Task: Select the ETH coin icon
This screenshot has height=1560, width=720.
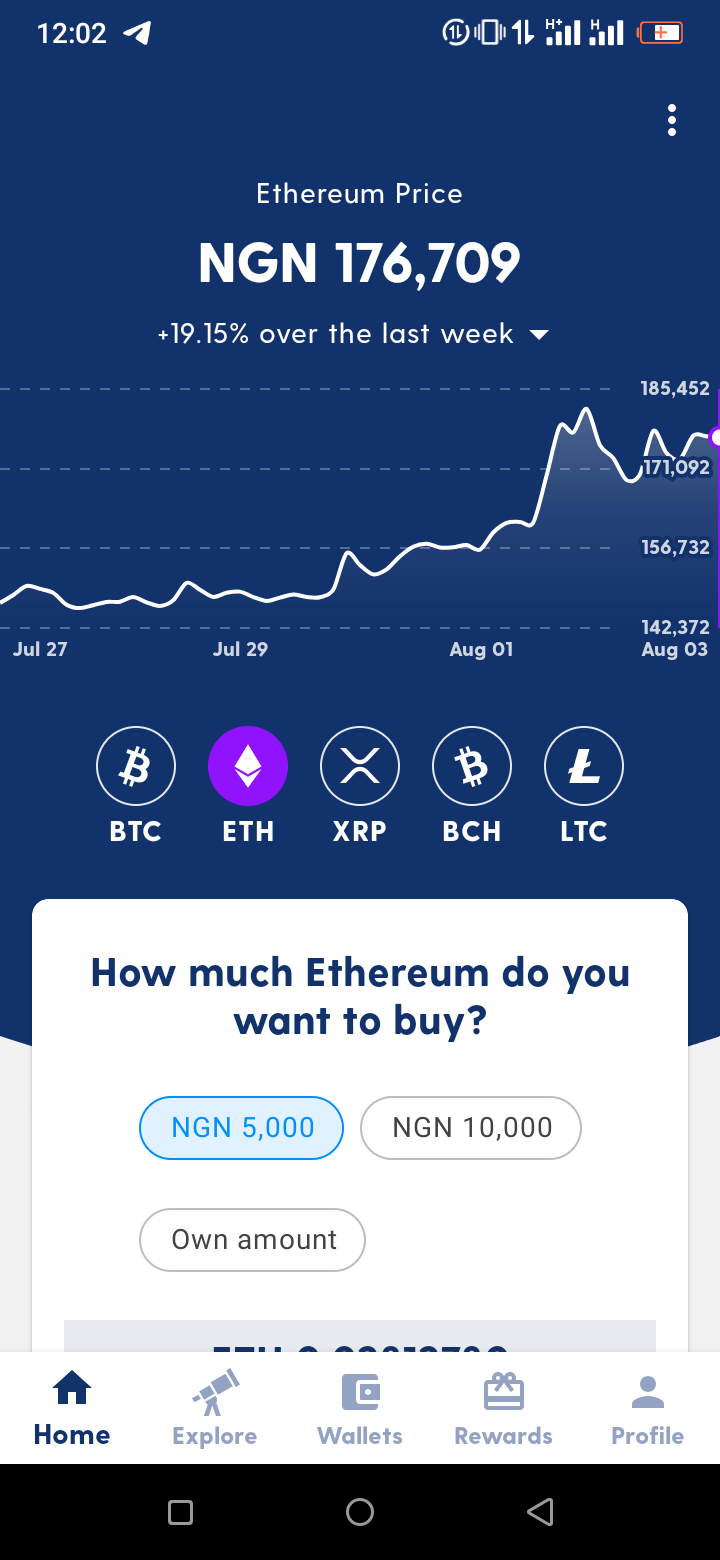Action: (x=248, y=766)
